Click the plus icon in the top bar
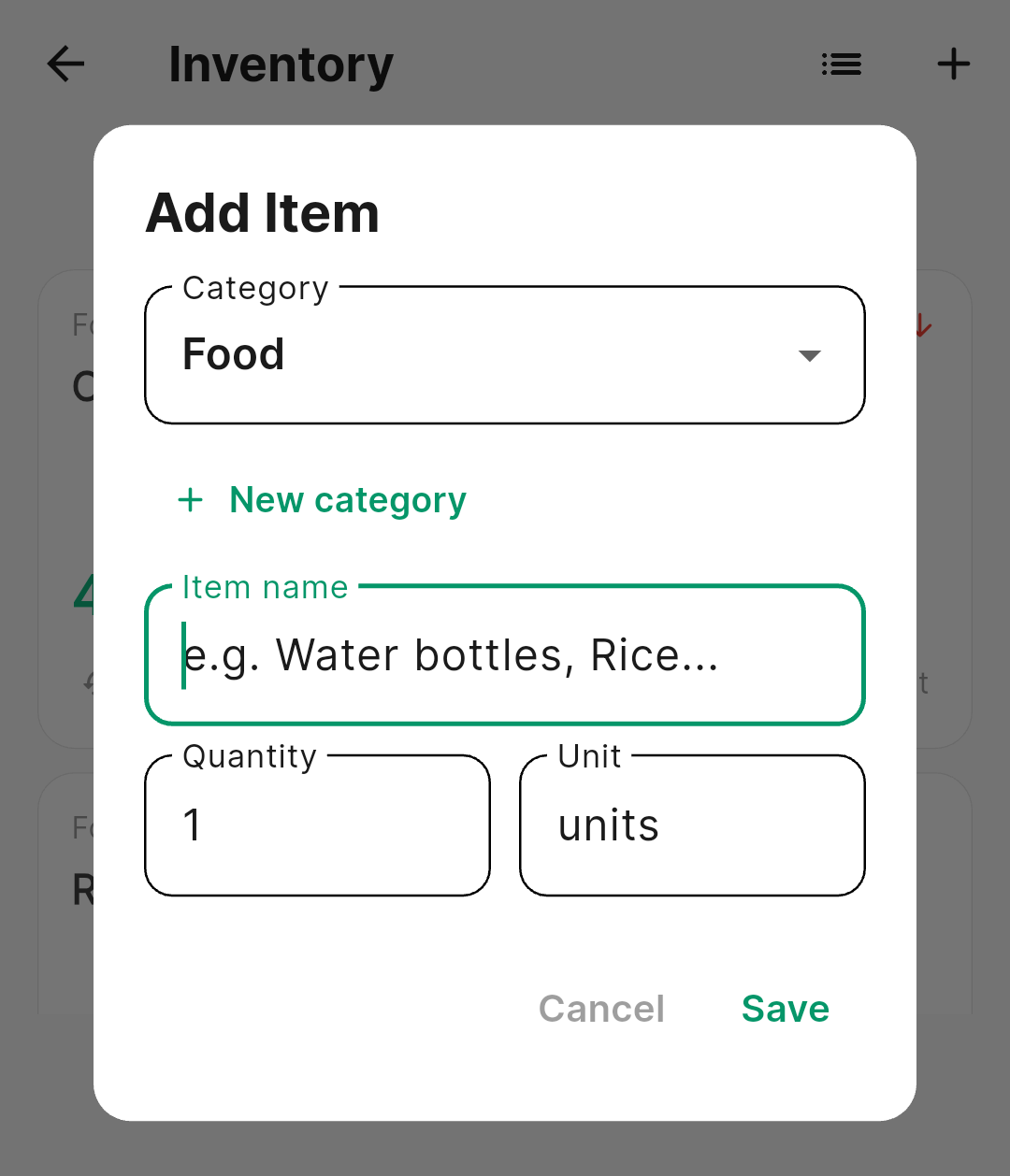Image resolution: width=1010 pixels, height=1176 pixels. click(954, 64)
